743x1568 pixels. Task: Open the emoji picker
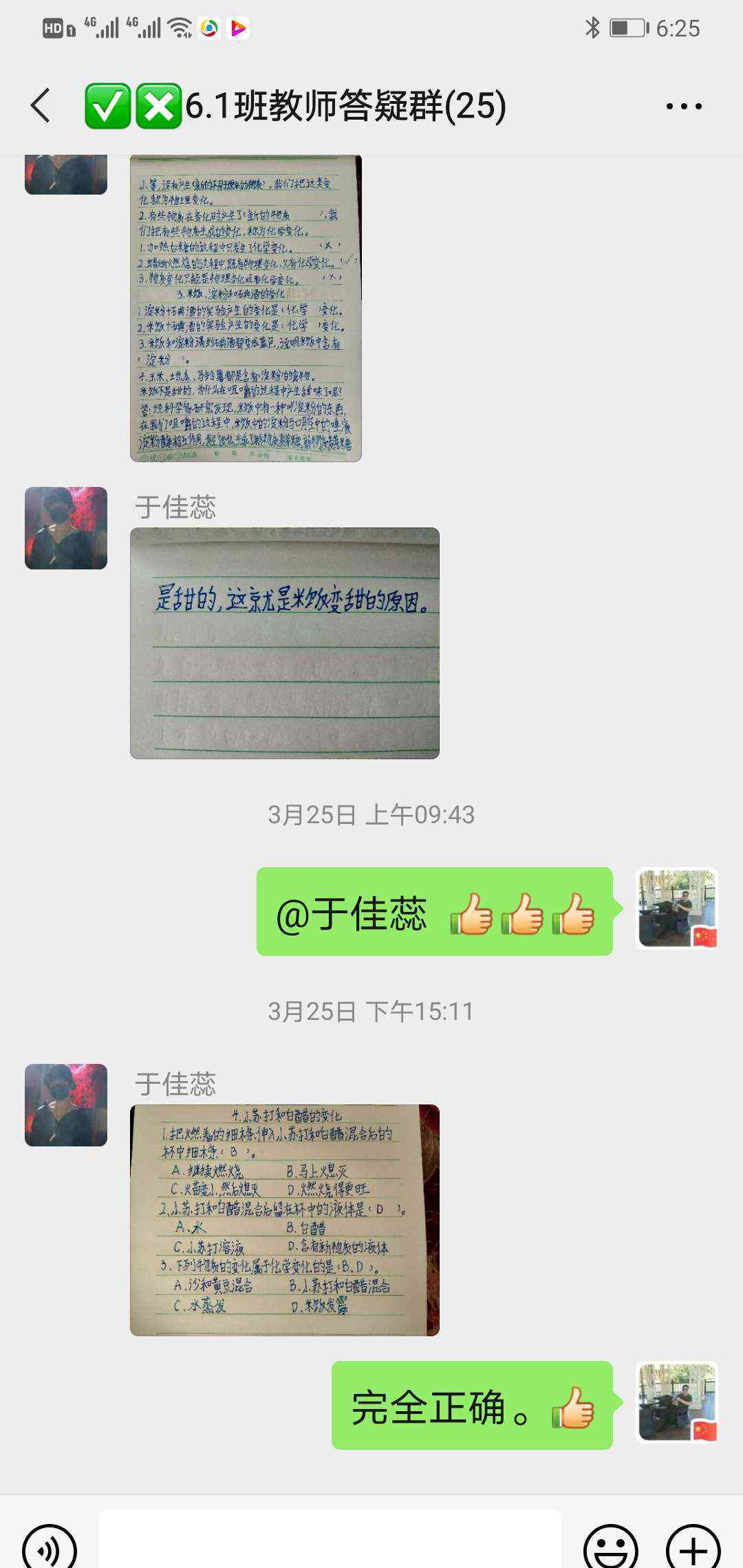(610, 1549)
